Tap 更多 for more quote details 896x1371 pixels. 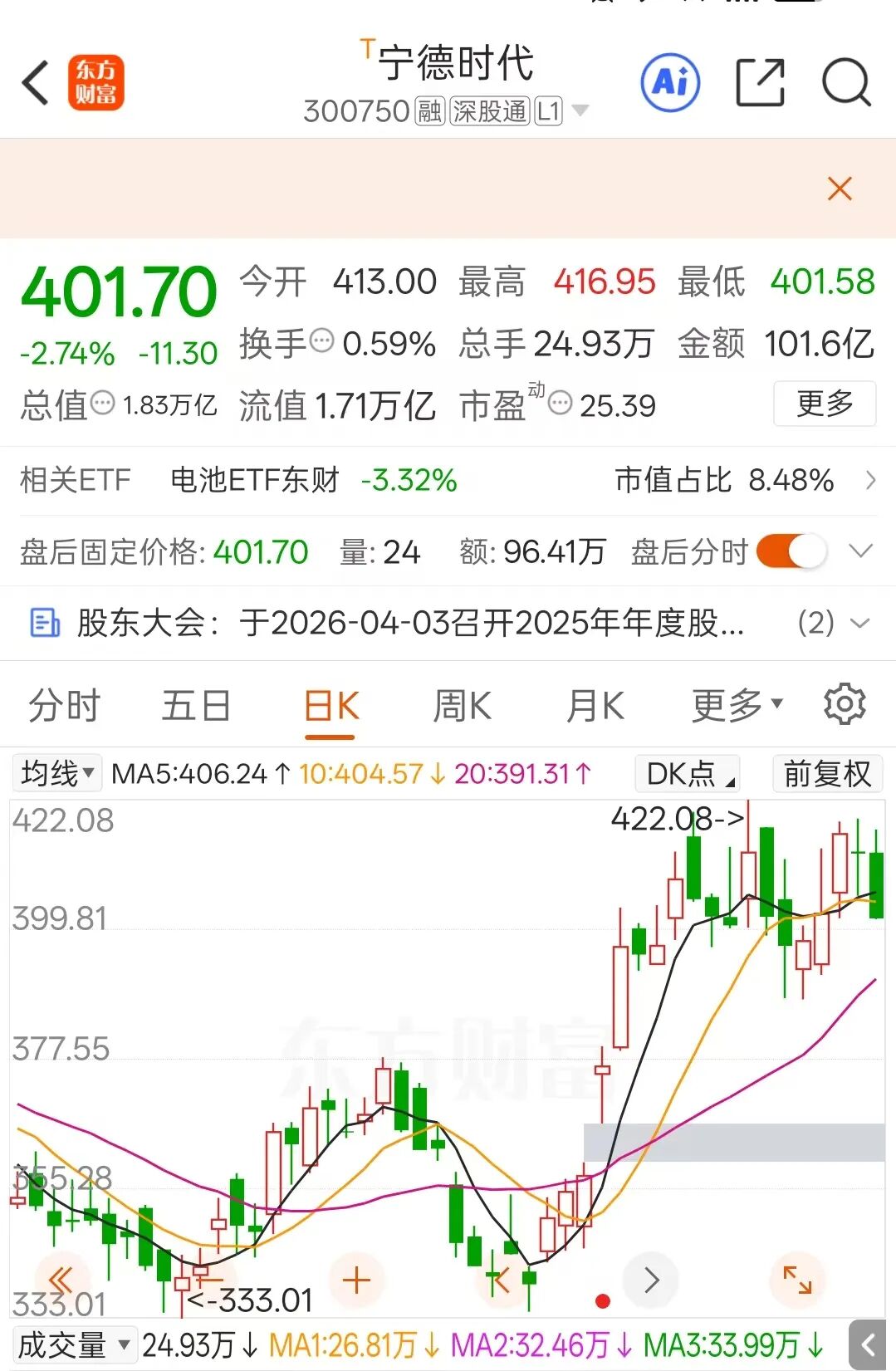(824, 404)
